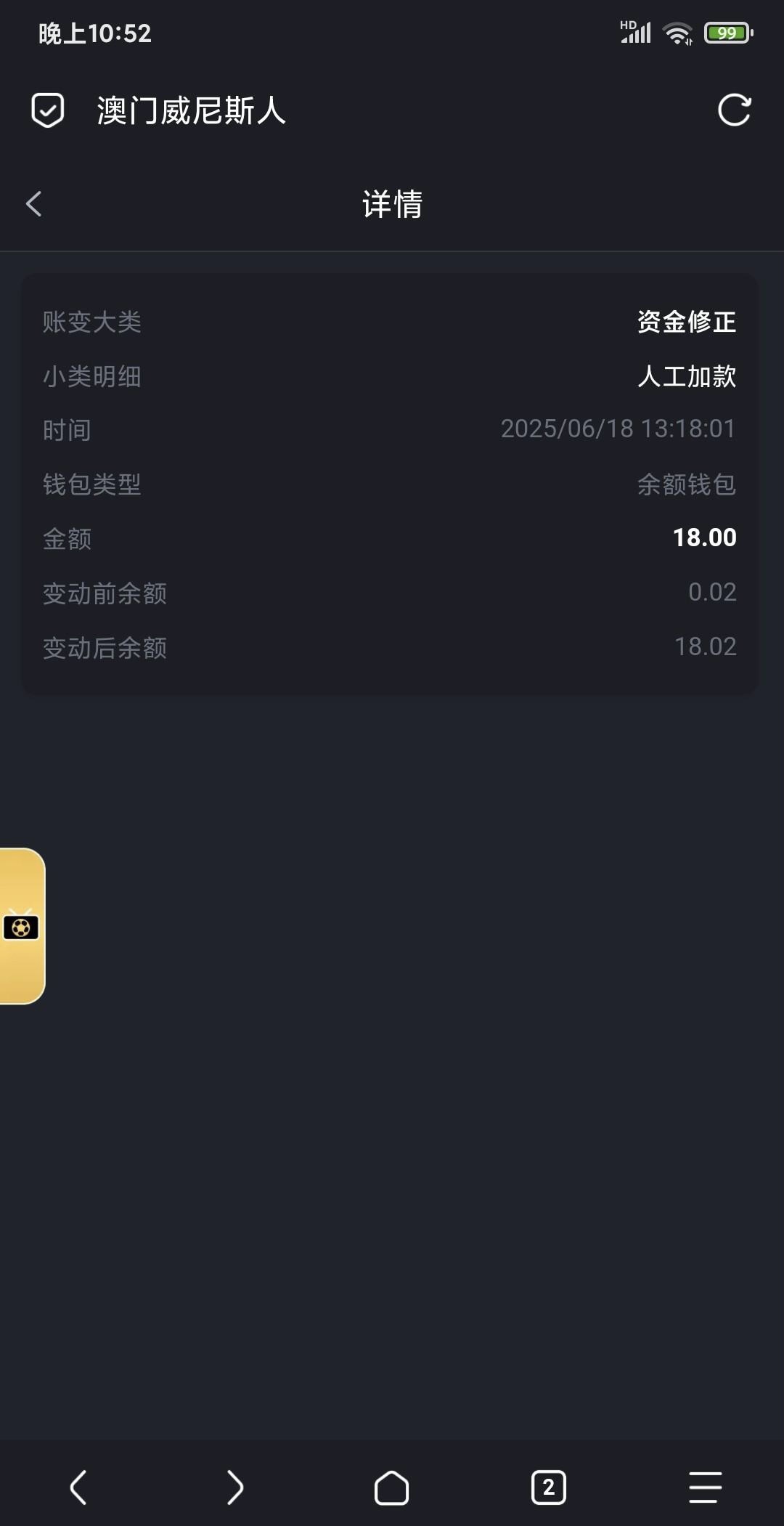Open the browser home page
Viewport: 784px width, 1526px height.
pos(391,1488)
